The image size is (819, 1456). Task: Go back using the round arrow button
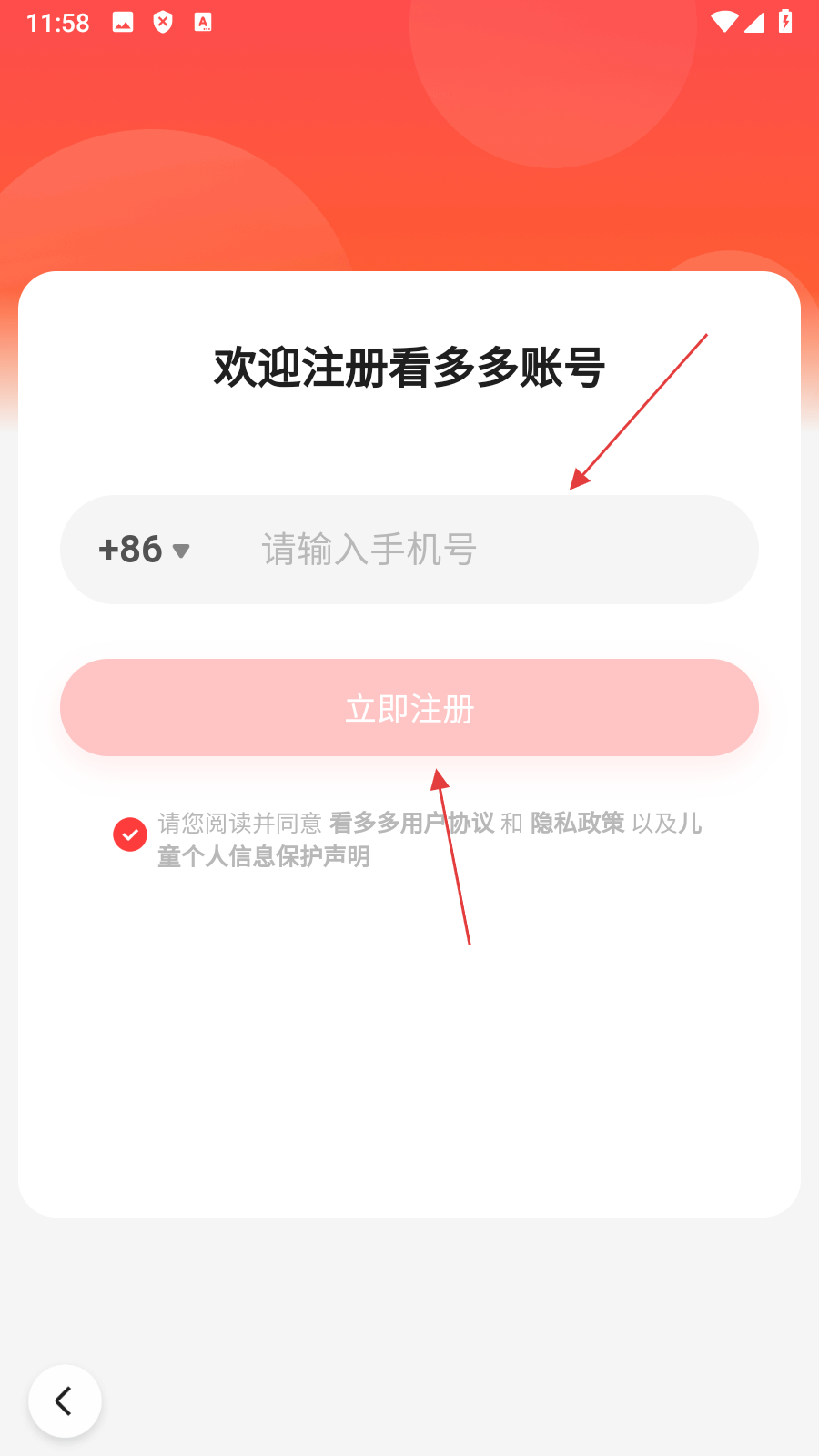65,1401
